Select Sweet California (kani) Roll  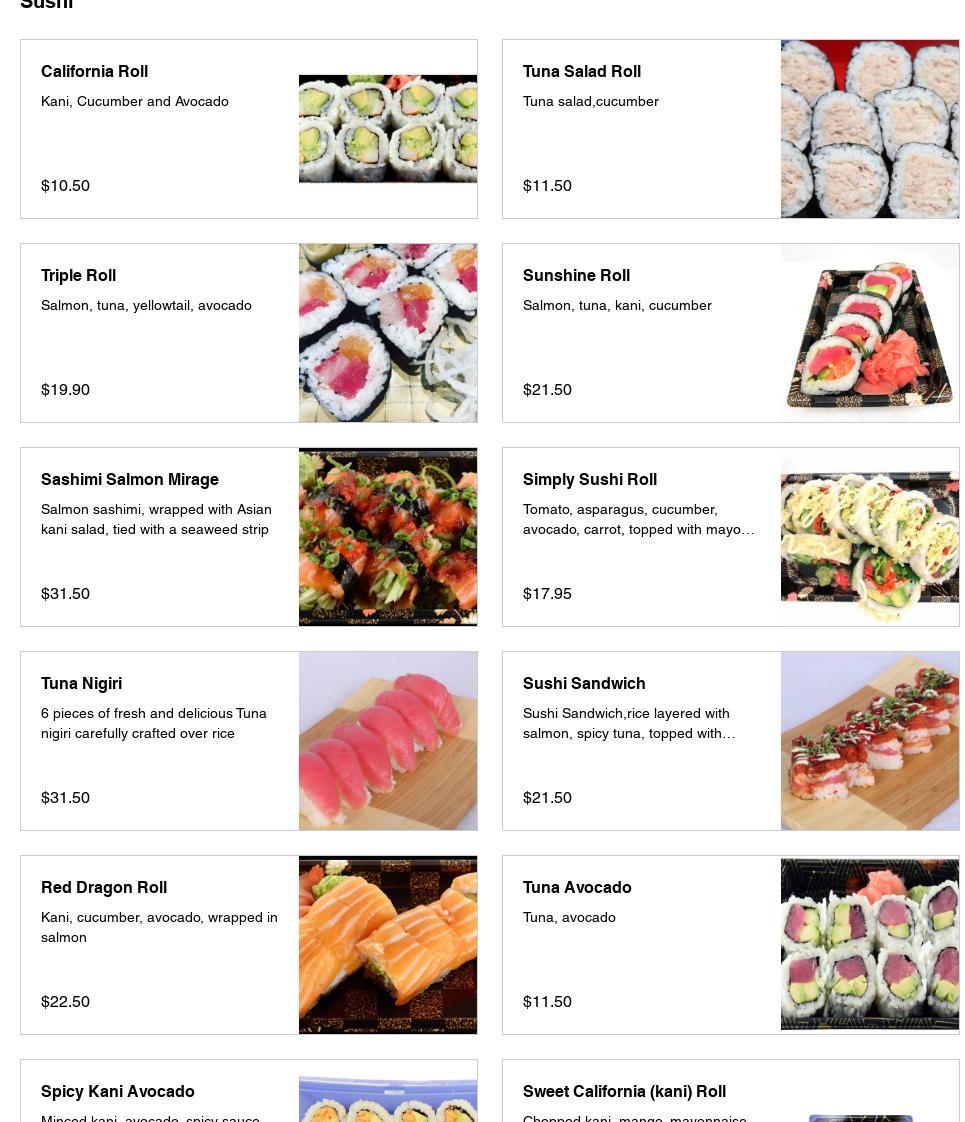(x=731, y=1093)
